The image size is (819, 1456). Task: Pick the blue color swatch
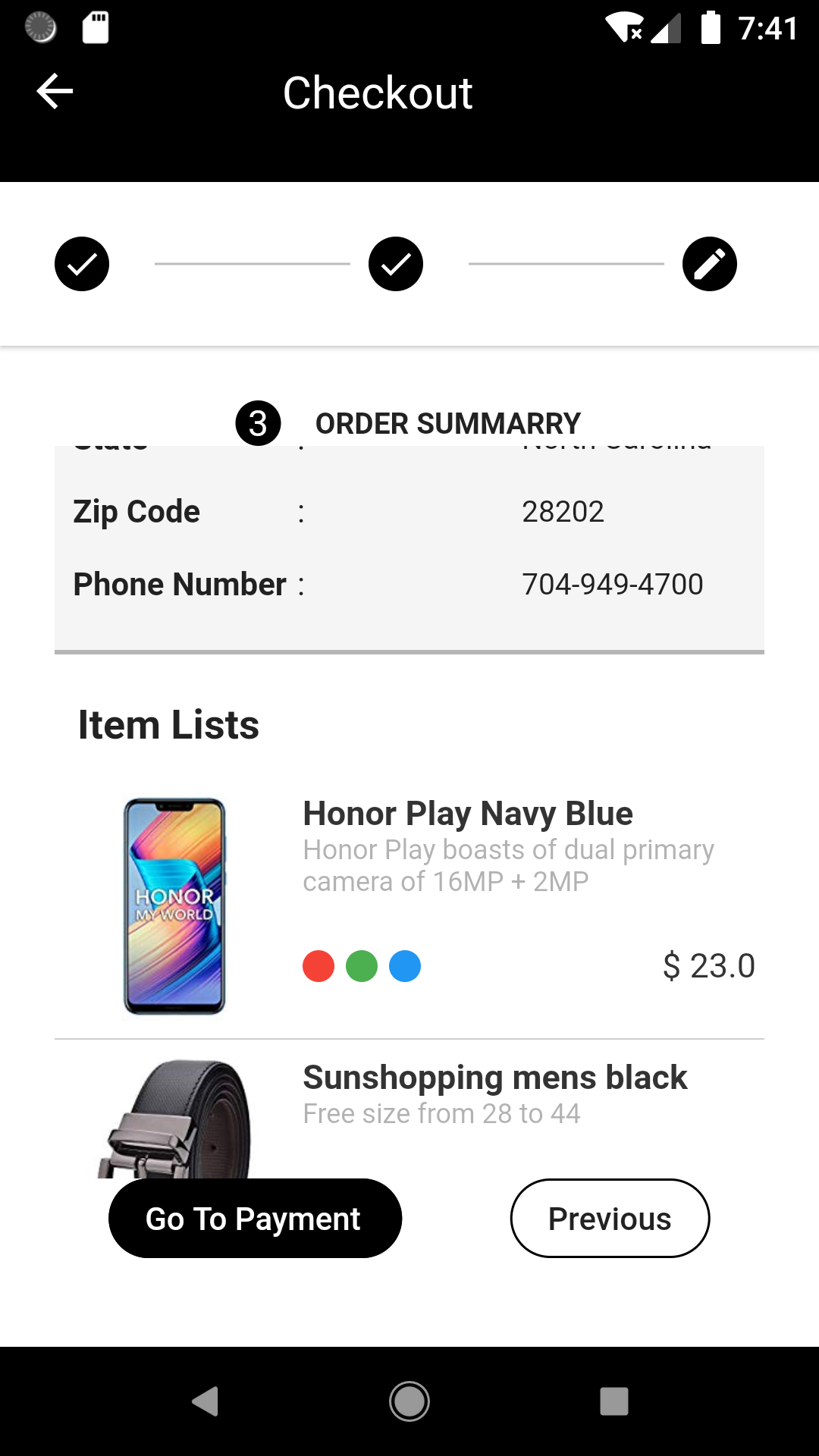click(x=405, y=966)
